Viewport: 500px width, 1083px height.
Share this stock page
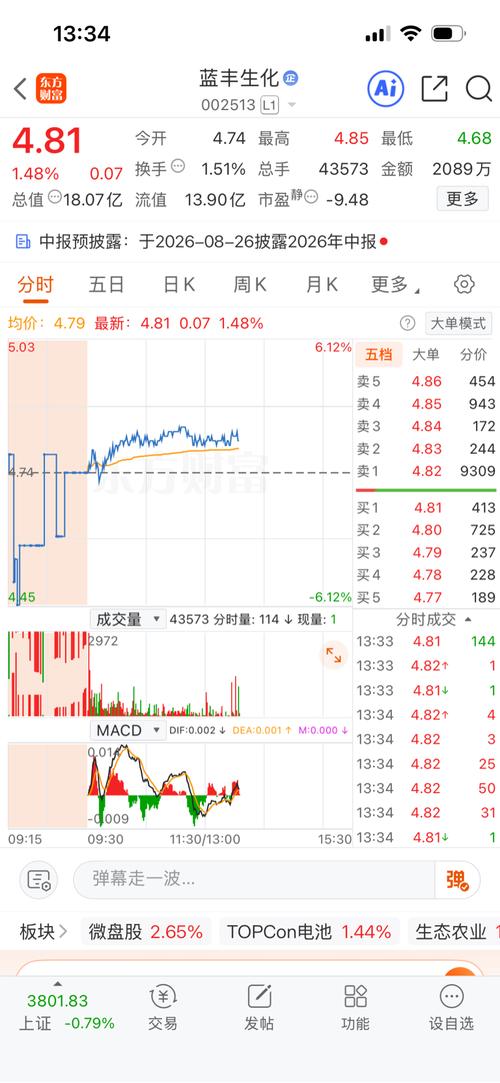pos(434,88)
